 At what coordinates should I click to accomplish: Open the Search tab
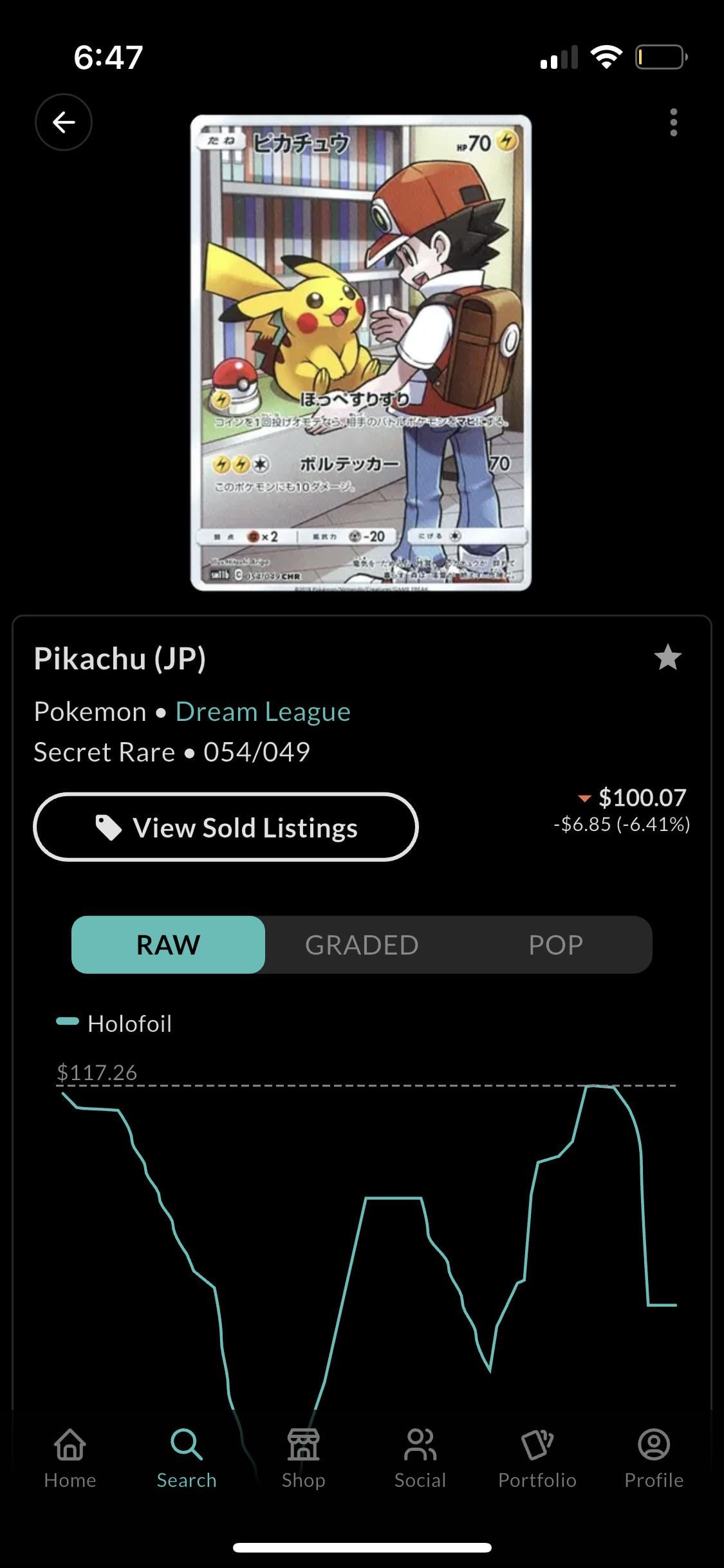coord(187,1459)
